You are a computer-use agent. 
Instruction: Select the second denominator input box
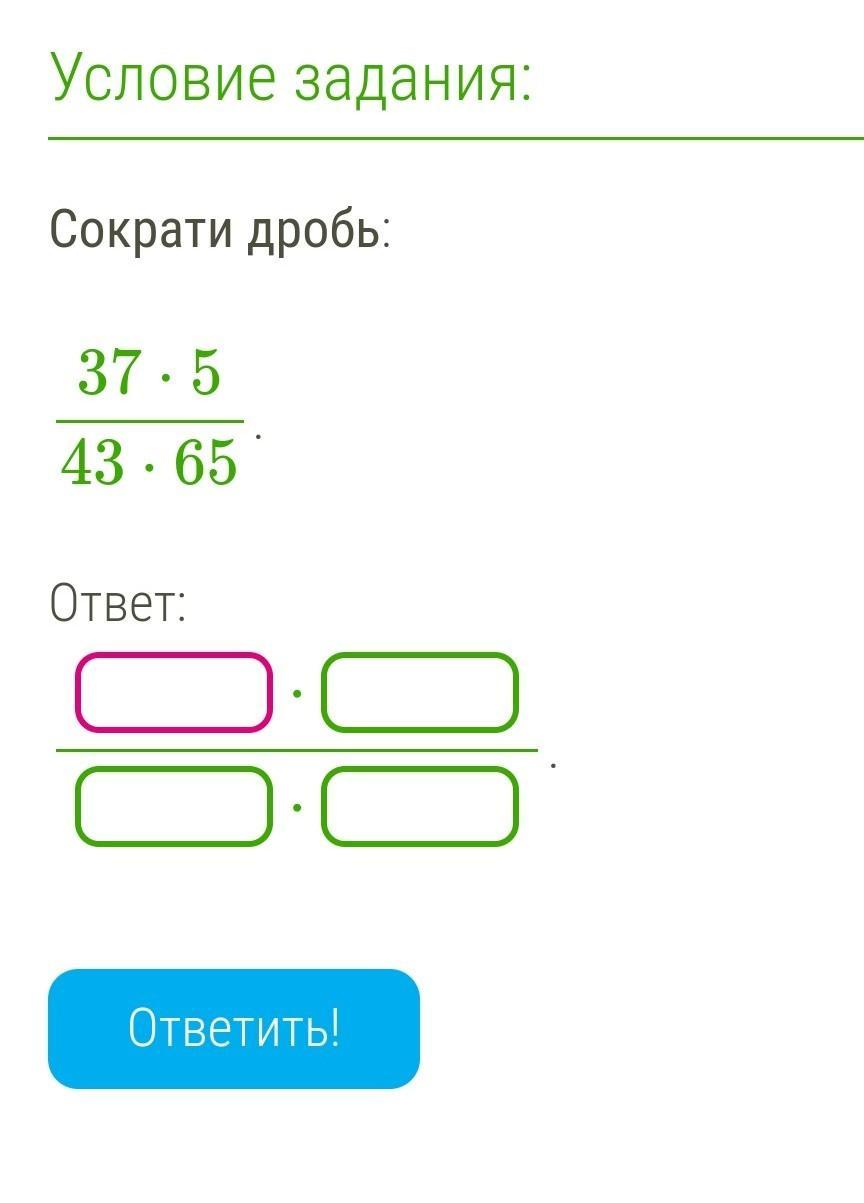419,805
